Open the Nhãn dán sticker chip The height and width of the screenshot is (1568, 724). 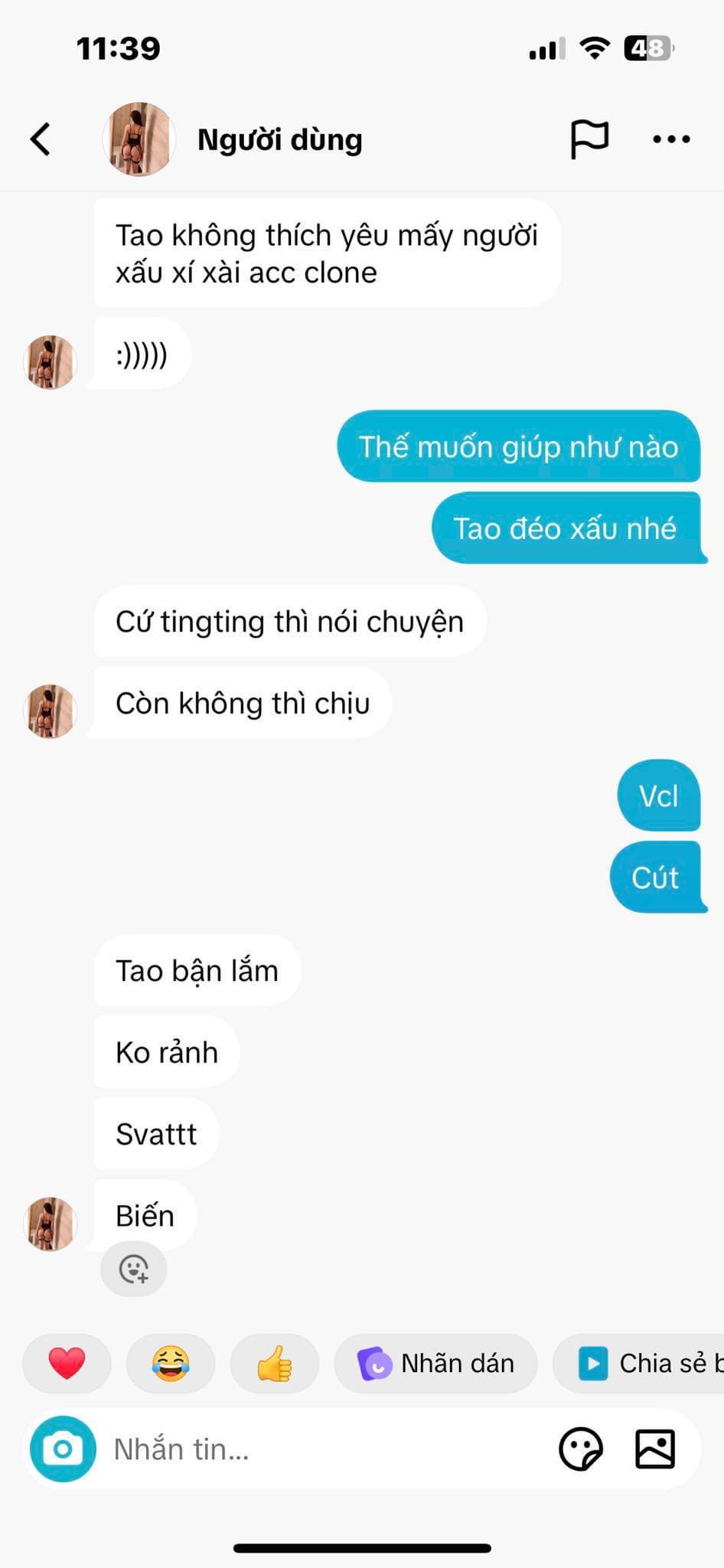(436, 1364)
